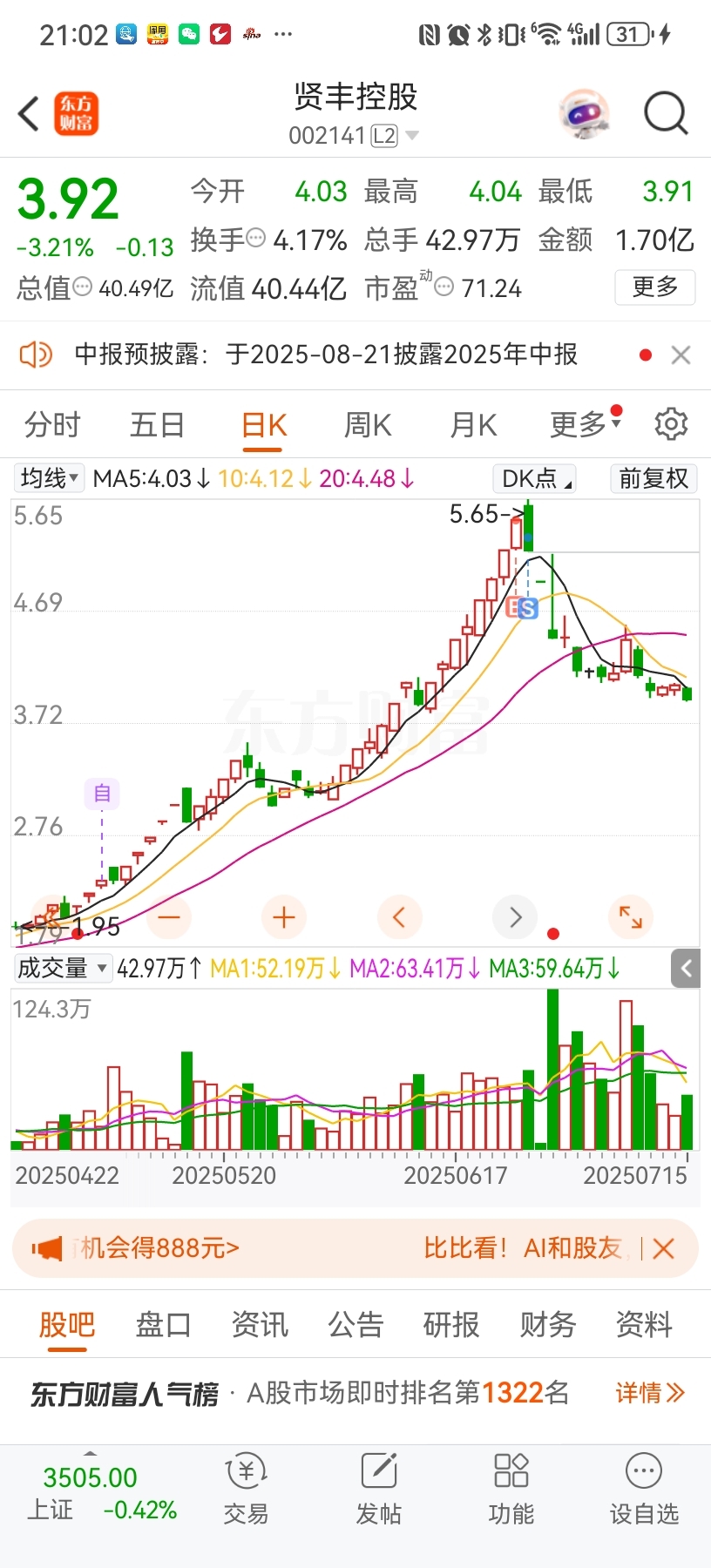The width and height of the screenshot is (711, 1568).
Task: Tap 更多 button for more quote data
Action: pyautogui.click(x=654, y=287)
